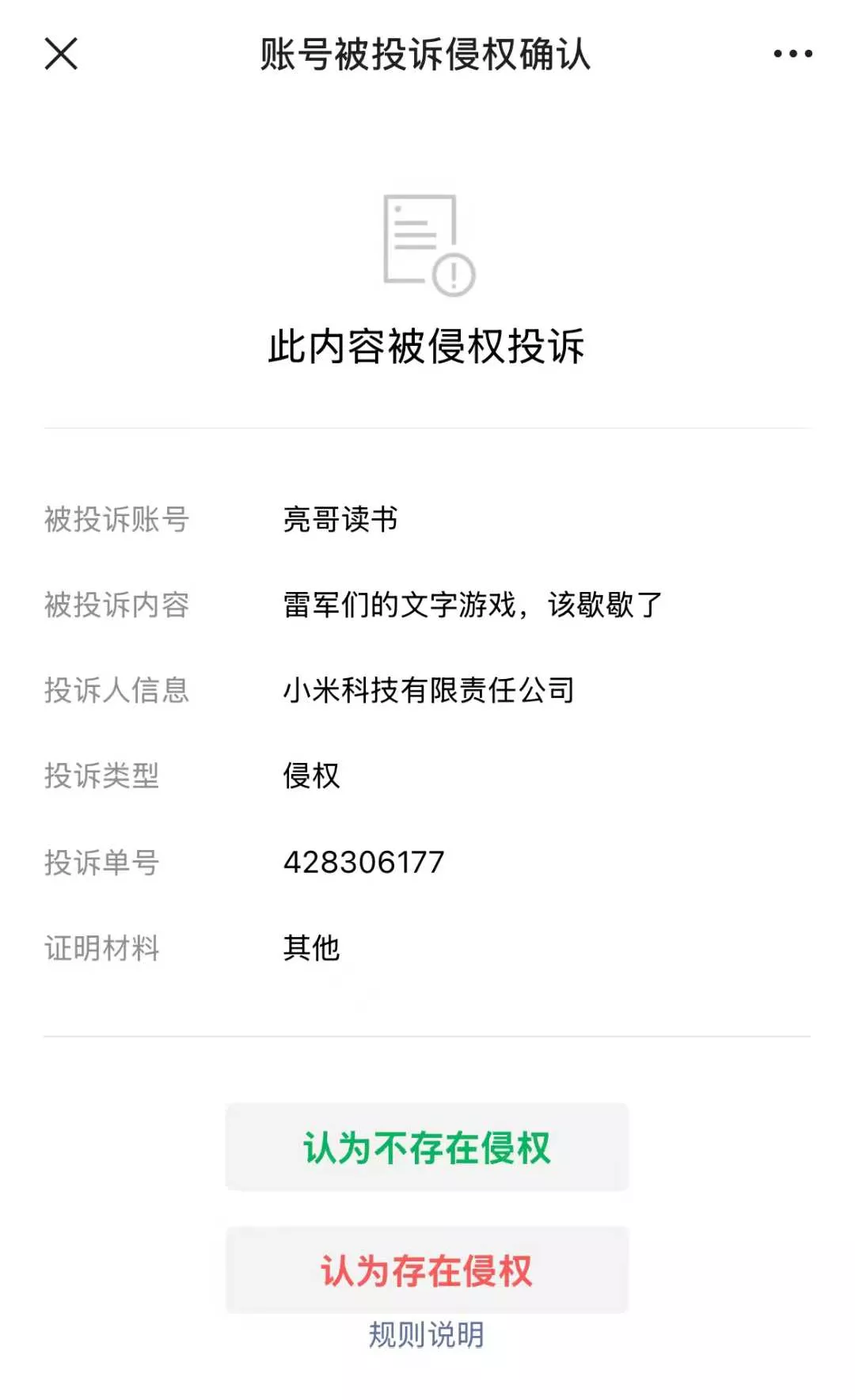Select 认为存在侵权 button
Viewport: 855px width, 1400px height.
[x=427, y=1270]
